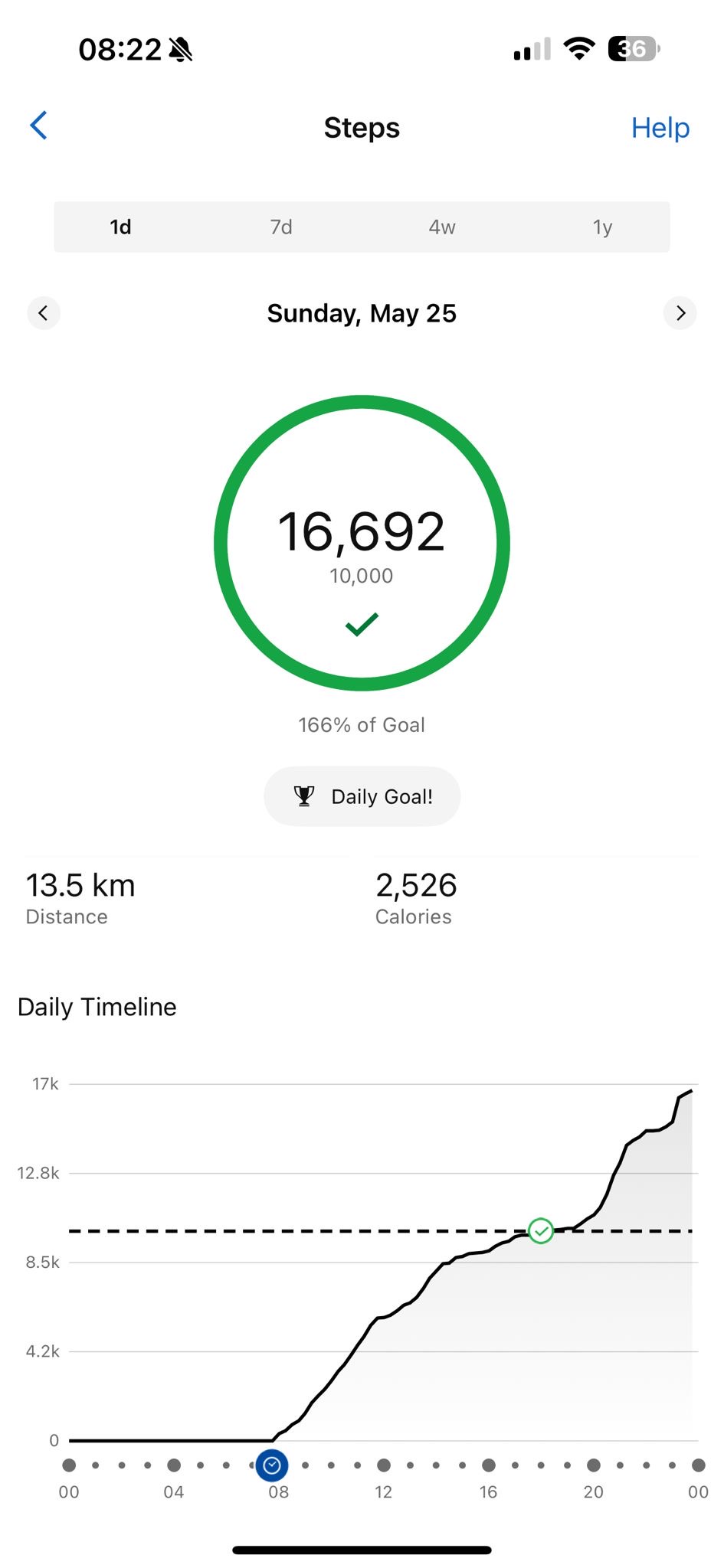Go to the previous day
This screenshot has width=724, height=1568.
44,313
